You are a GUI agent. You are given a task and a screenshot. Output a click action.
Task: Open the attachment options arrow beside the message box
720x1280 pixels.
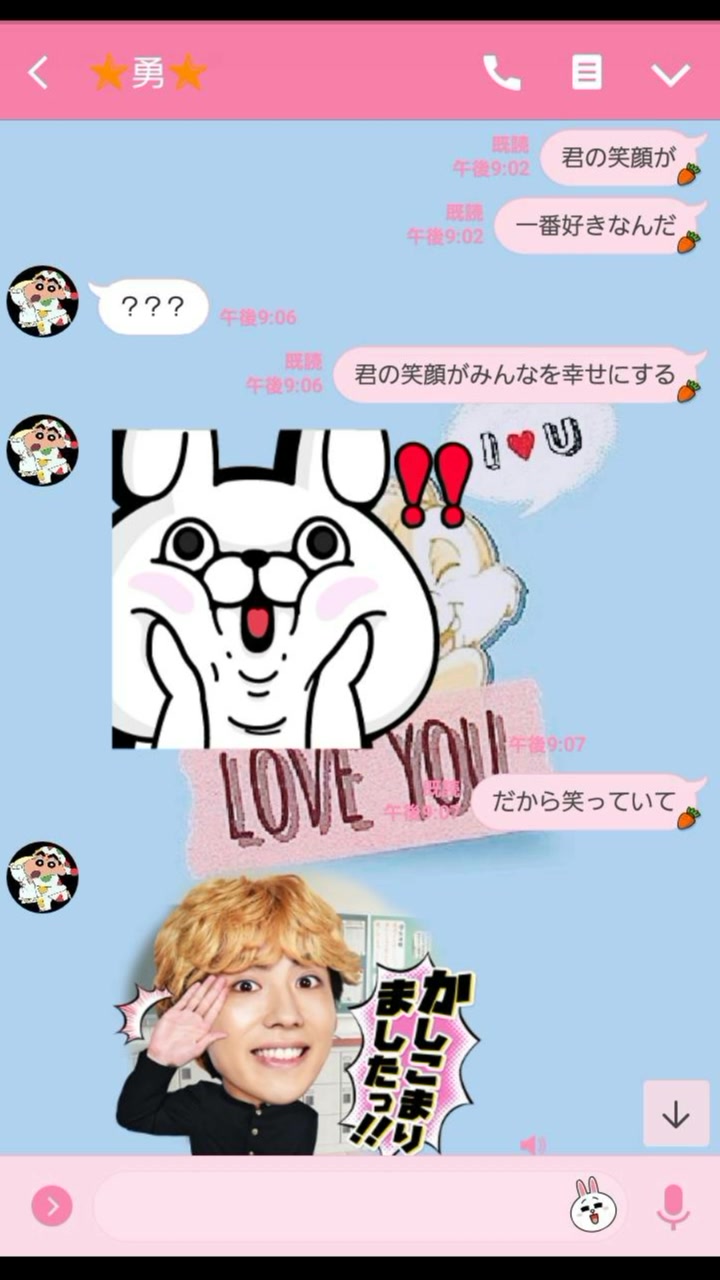click(x=52, y=1206)
